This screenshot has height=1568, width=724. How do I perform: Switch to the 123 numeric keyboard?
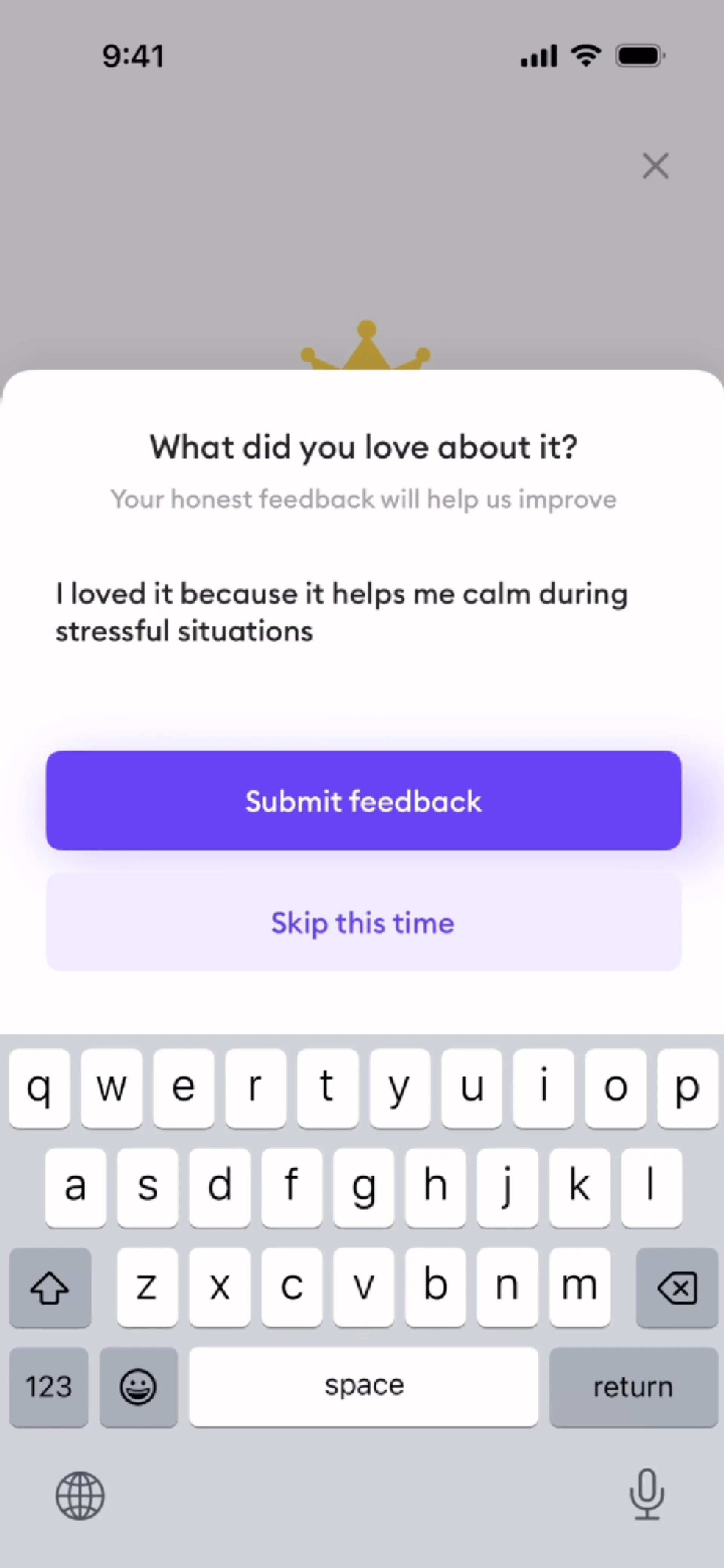click(x=49, y=1387)
